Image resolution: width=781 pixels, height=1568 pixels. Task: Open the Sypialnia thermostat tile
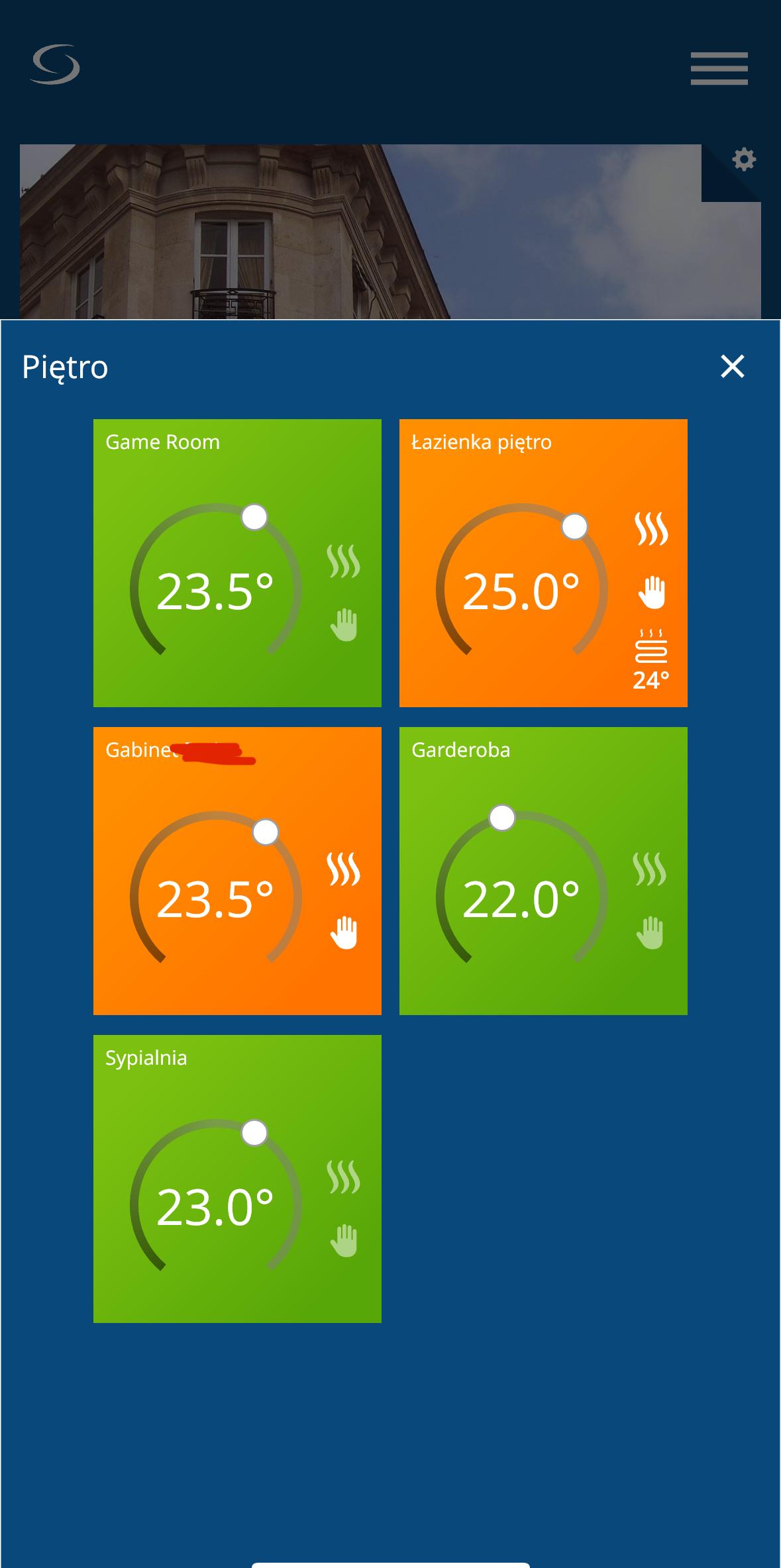[x=237, y=1179]
